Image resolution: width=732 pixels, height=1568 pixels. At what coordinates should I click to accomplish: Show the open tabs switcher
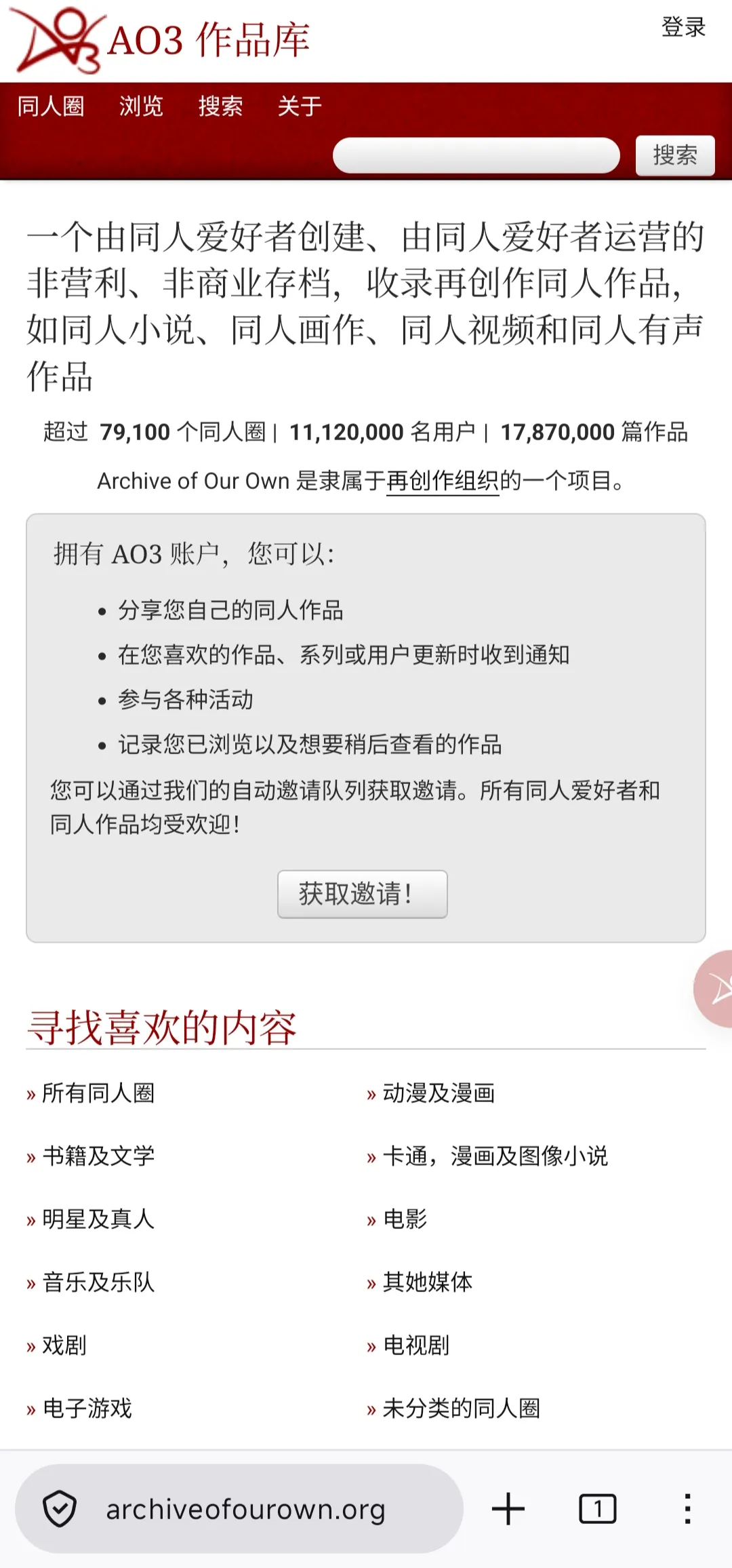(598, 1509)
